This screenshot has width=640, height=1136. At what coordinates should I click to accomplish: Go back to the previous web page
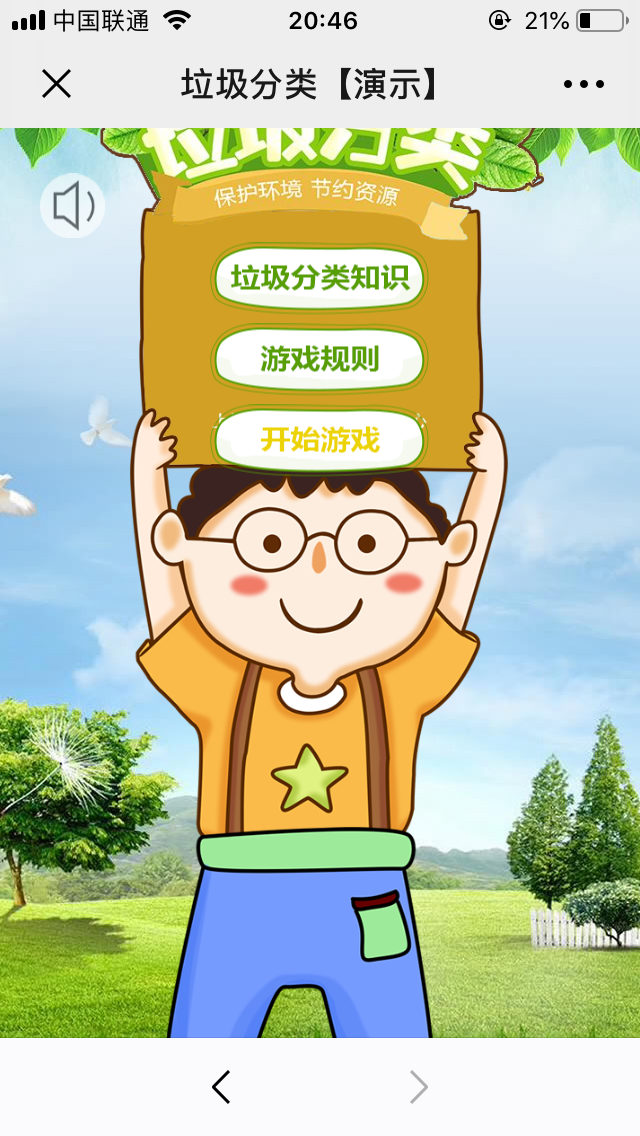tap(221, 1087)
